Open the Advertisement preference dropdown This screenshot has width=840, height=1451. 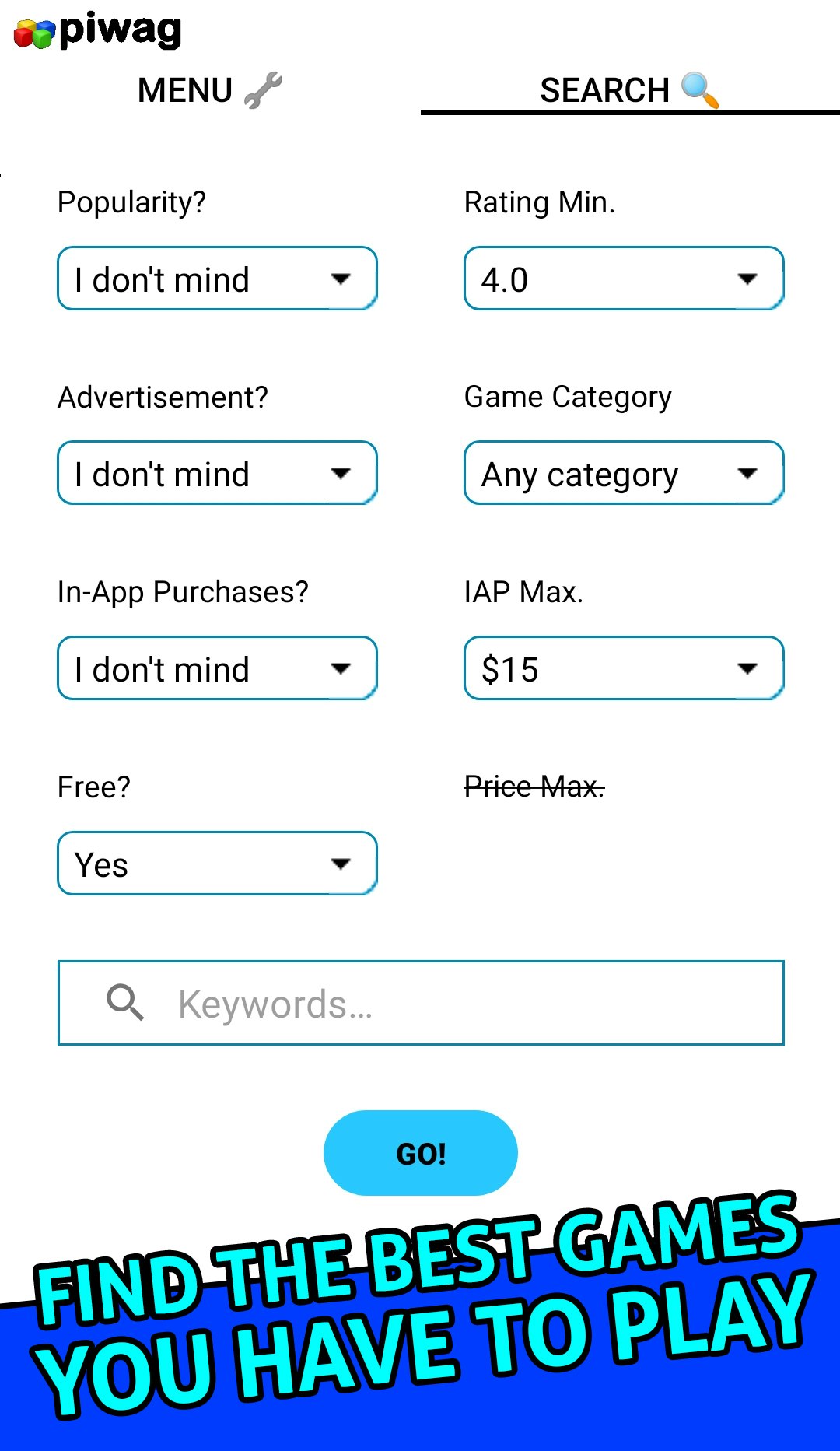(x=218, y=474)
